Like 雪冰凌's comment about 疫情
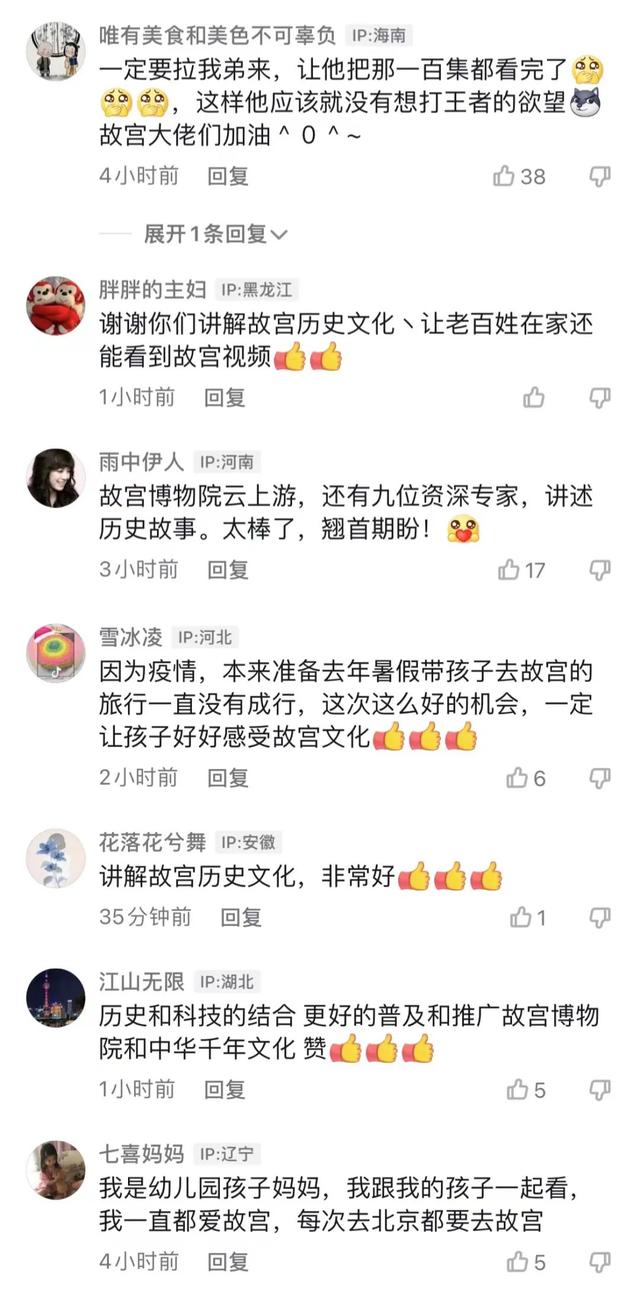This screenshot has width=640, height=1289. tap(517, 778)
